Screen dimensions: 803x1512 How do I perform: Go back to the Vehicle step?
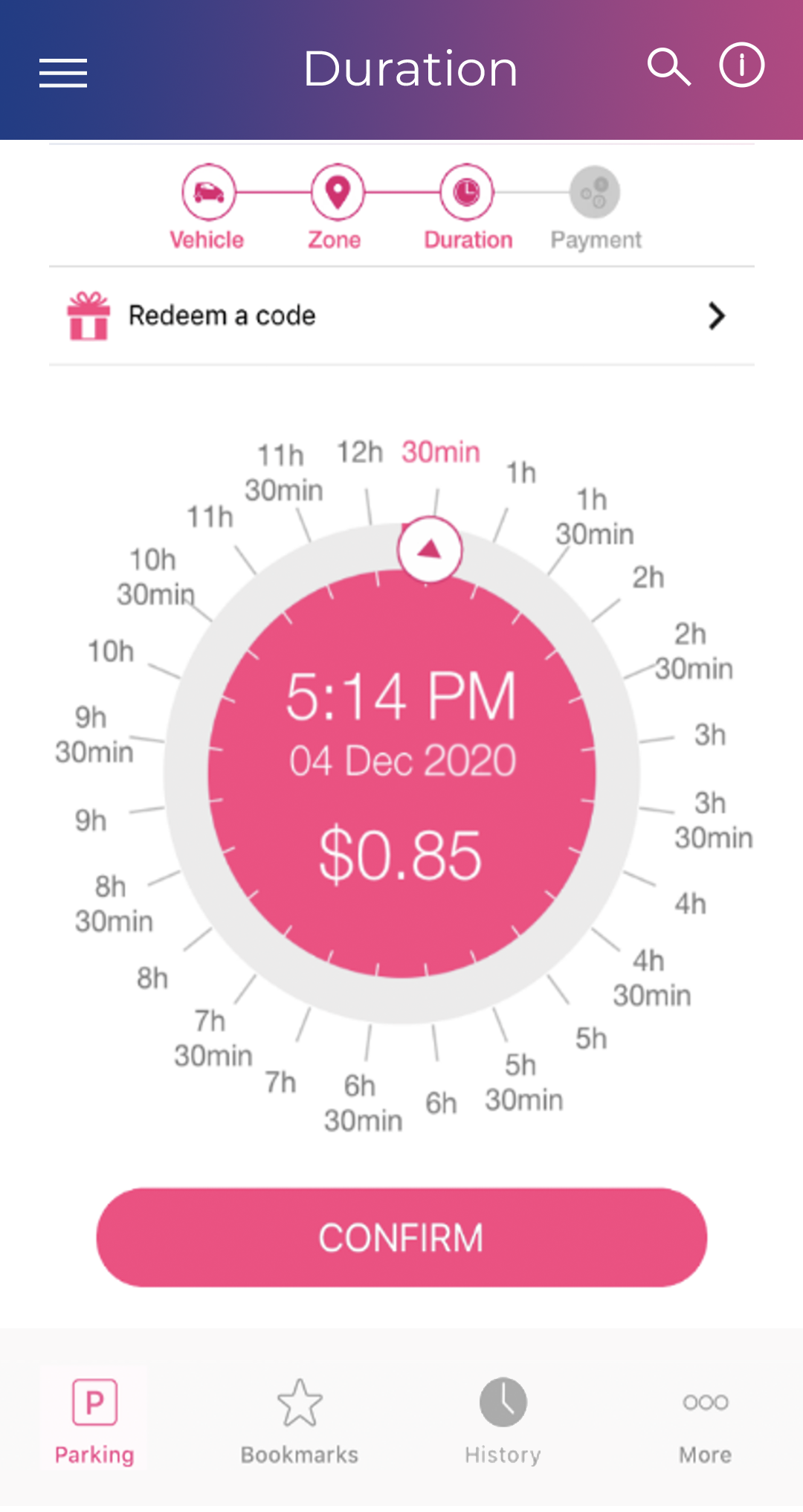click(x=208, y=208)
